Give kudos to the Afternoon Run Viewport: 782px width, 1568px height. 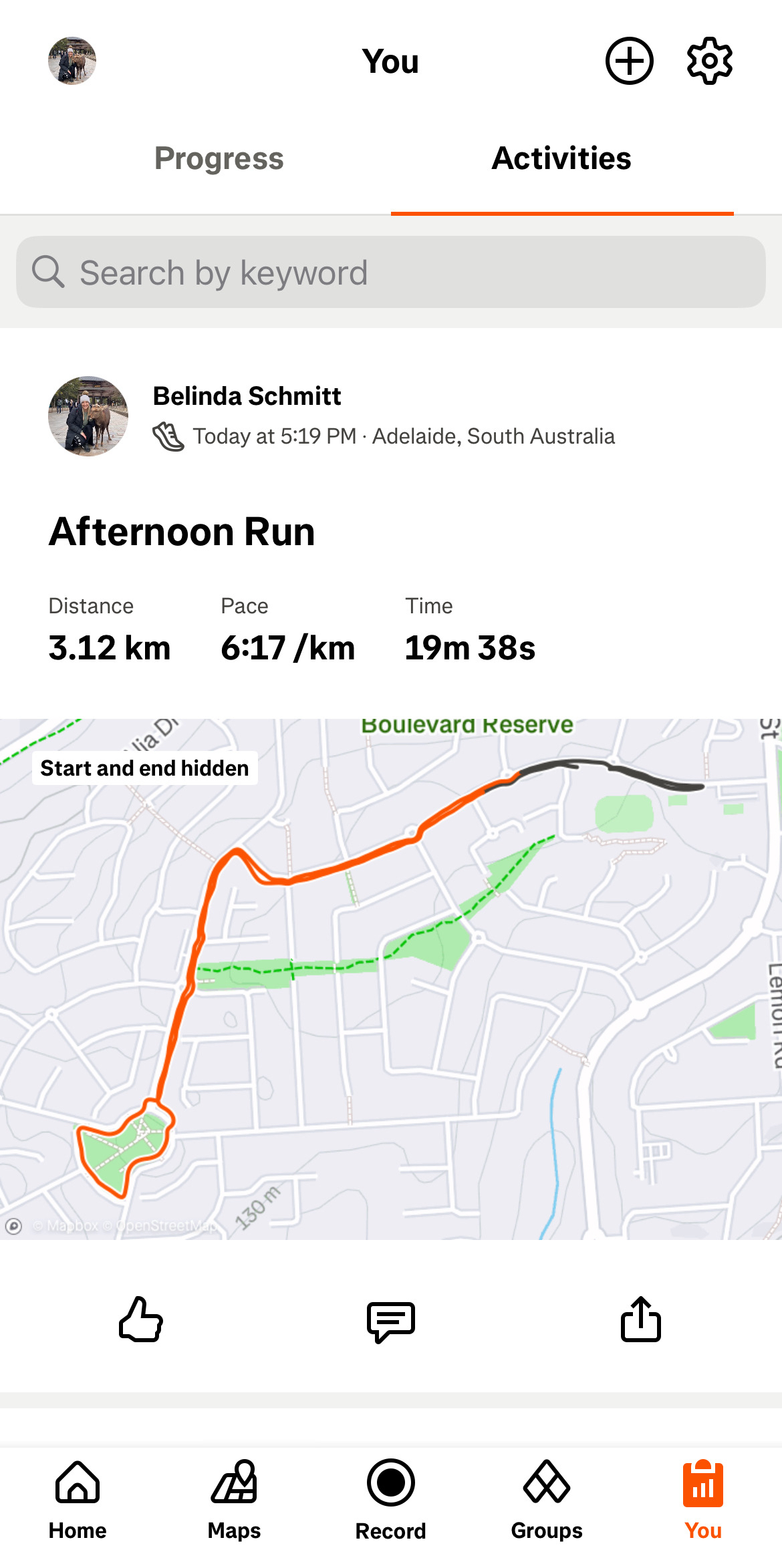click(x=141, y=1319)
